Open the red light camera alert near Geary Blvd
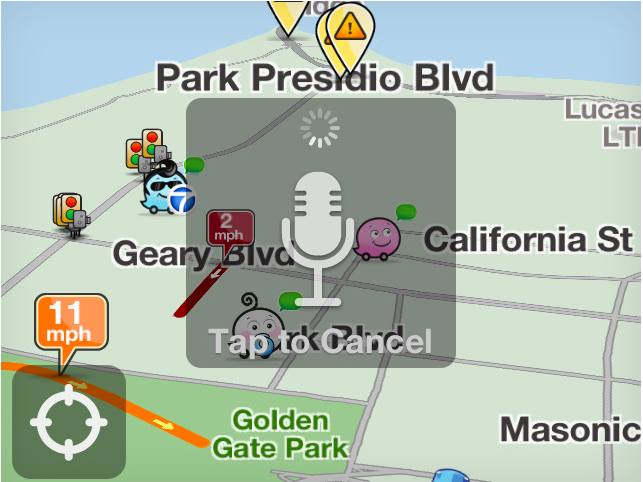Screen dimensions: 643x482 click(71, 212)
